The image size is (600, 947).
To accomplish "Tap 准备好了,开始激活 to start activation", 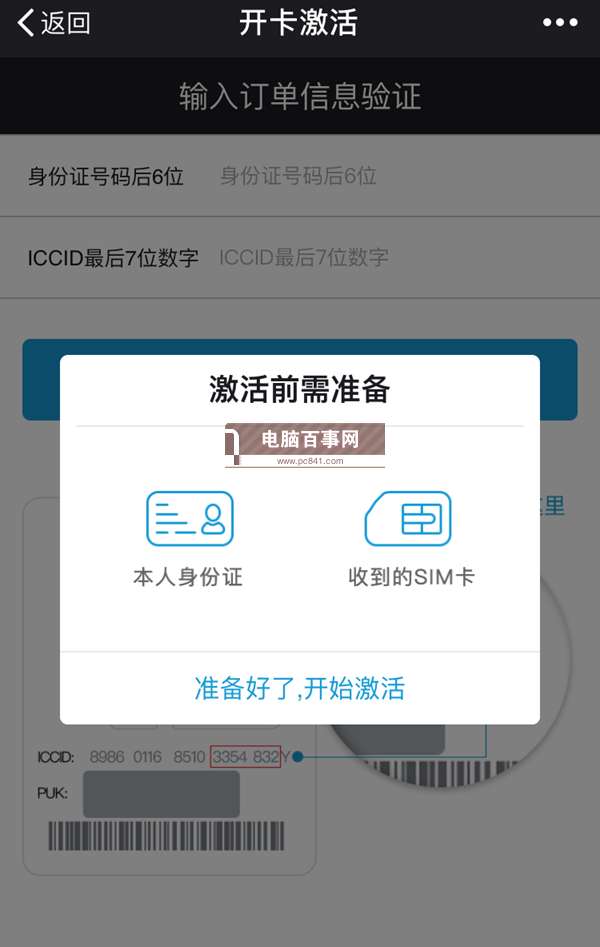I will click(299, 688).
